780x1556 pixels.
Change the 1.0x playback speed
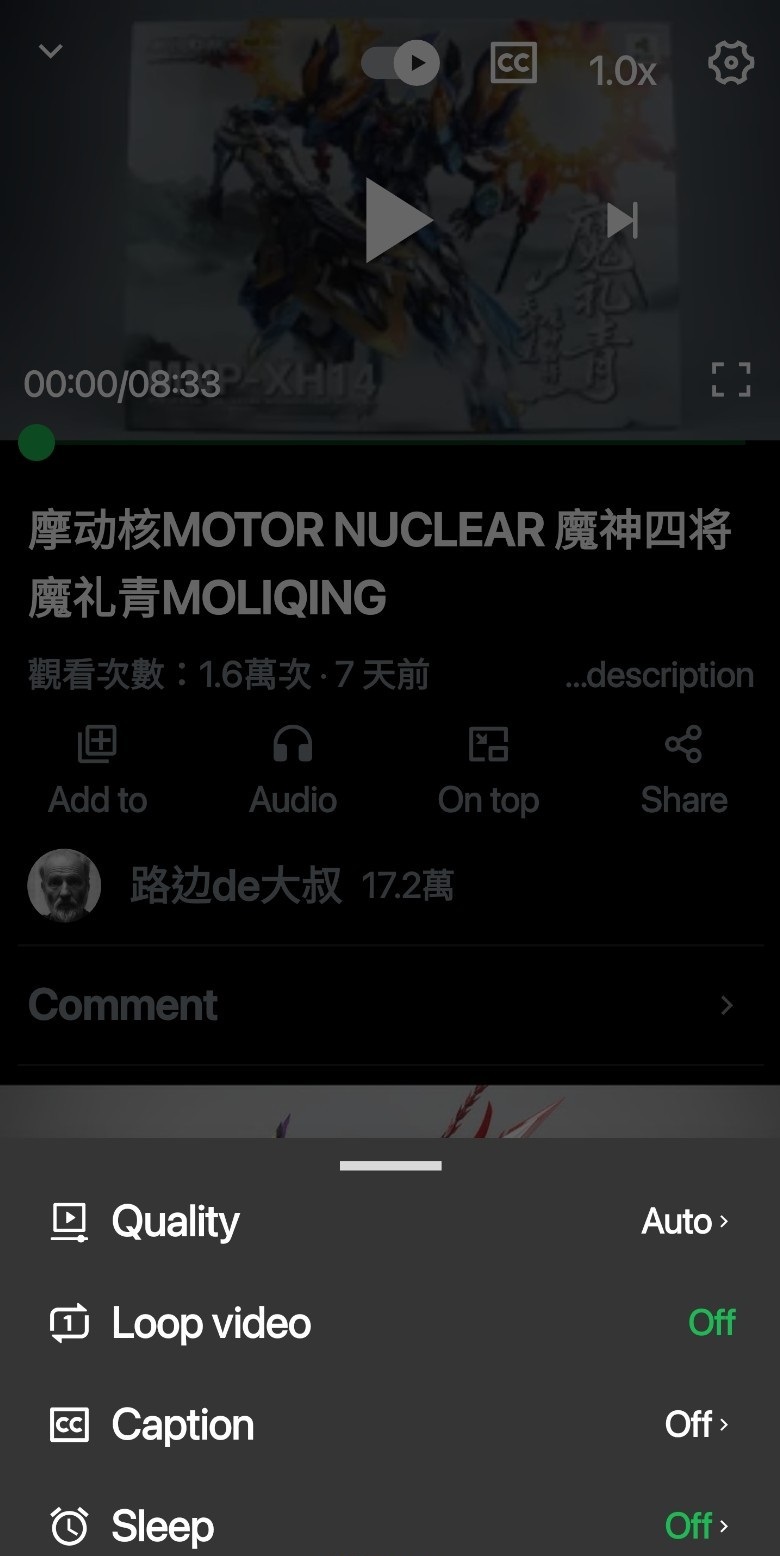click(x=622, y=70)
